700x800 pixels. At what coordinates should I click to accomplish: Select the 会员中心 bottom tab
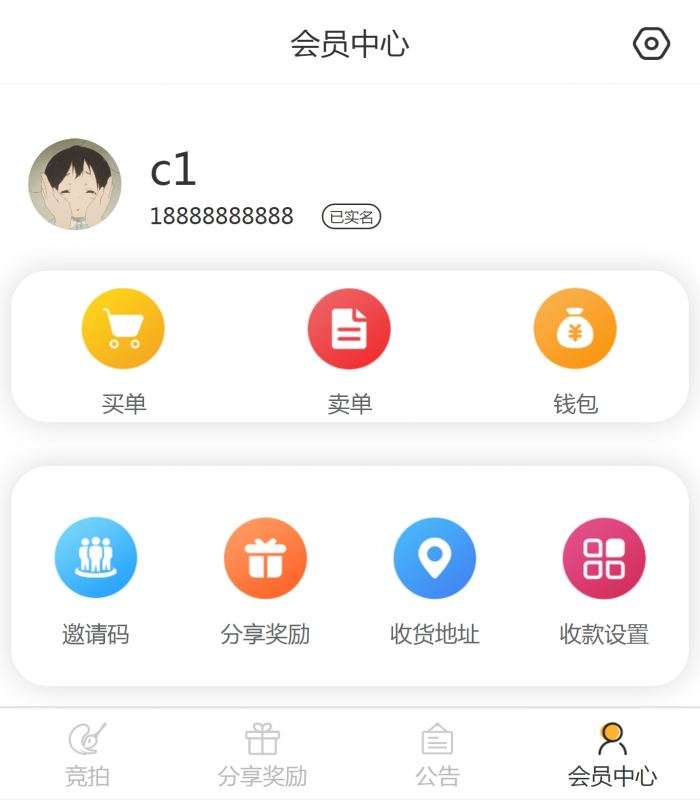pyautogui.click(x=612, y=754)
